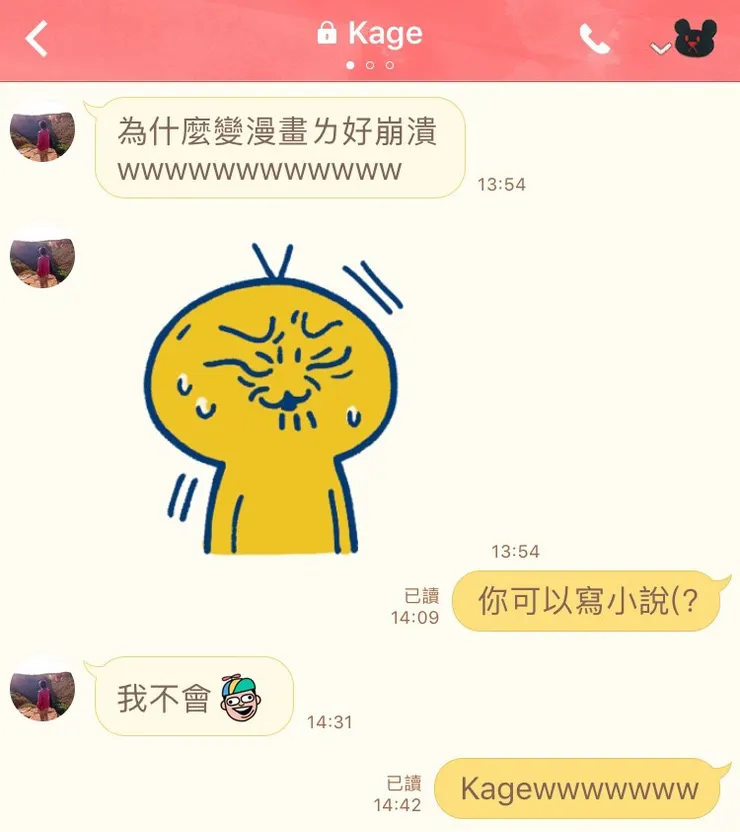
Task: Tap the Kagewwwwwww message bubble
Action: click(580, 789)
